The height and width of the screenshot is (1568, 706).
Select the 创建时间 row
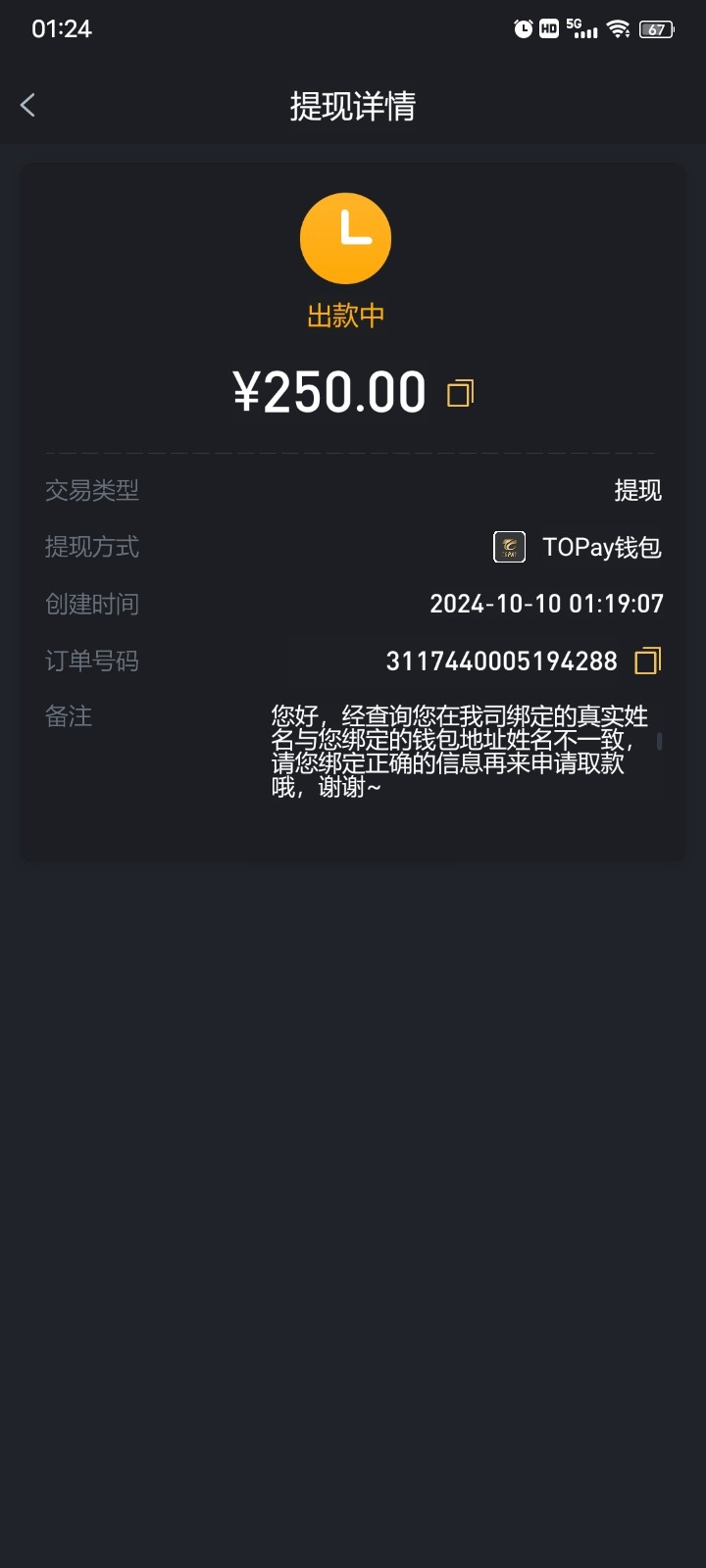click(x=92, y=605)
